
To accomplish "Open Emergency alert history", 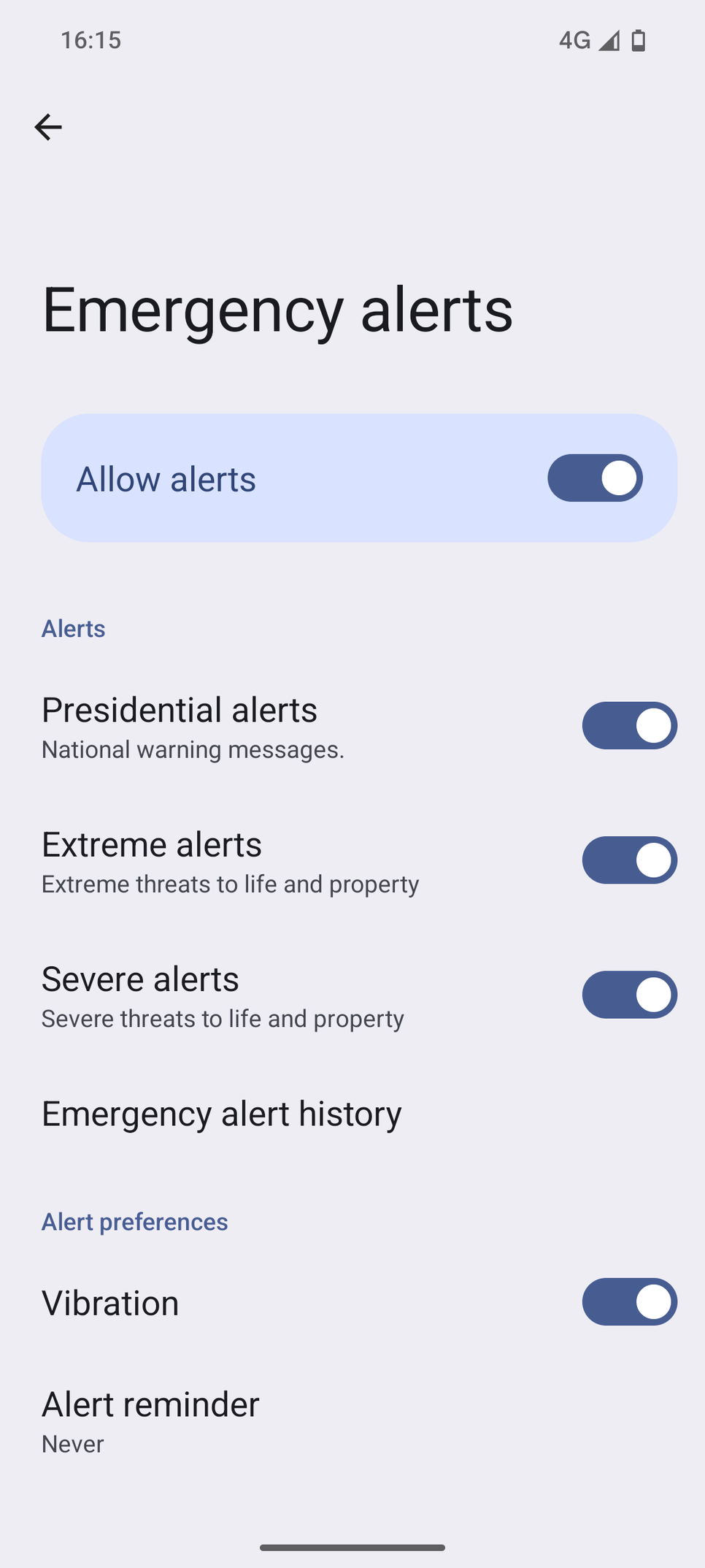I will click(x=222, y=1114).
